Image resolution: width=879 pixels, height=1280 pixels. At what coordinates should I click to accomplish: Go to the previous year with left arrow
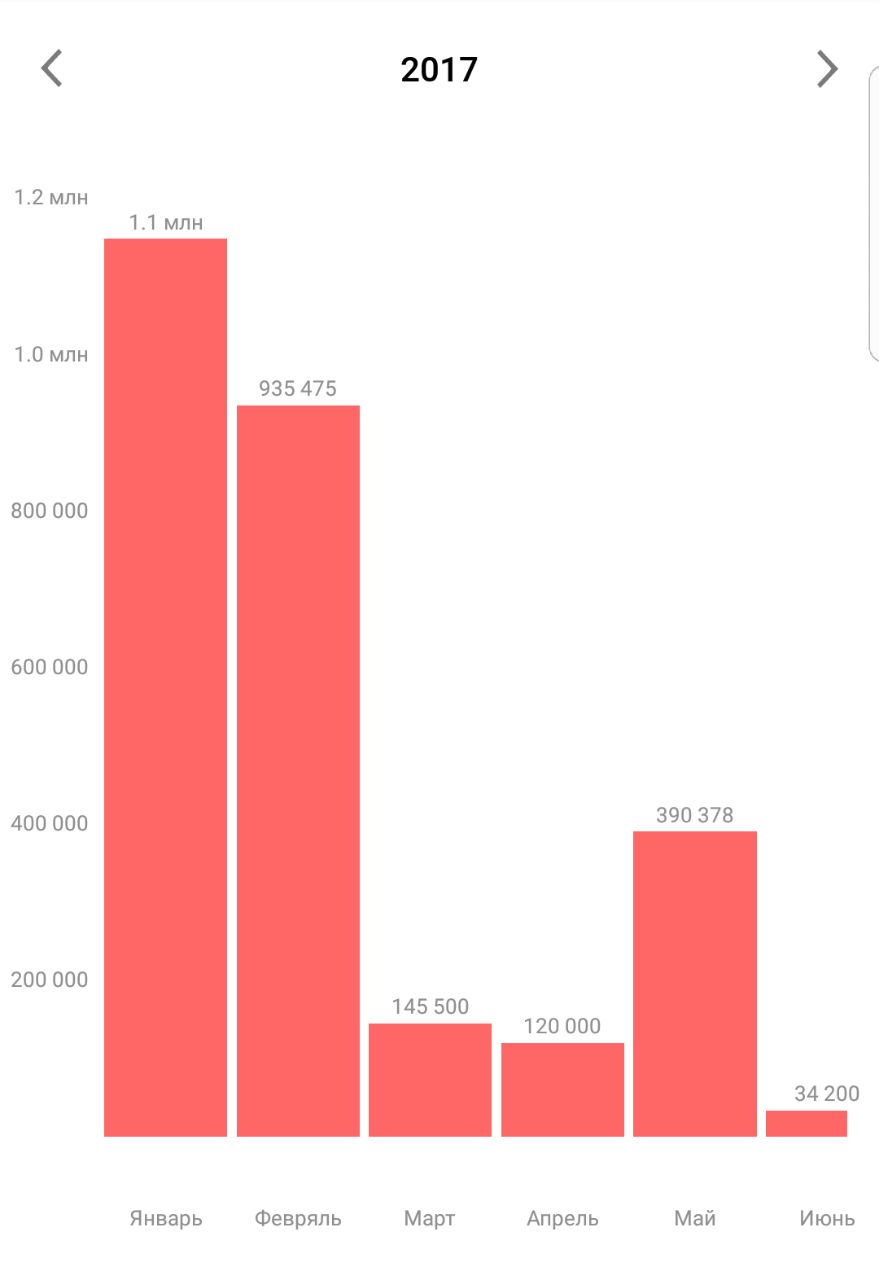coord(52,69)
